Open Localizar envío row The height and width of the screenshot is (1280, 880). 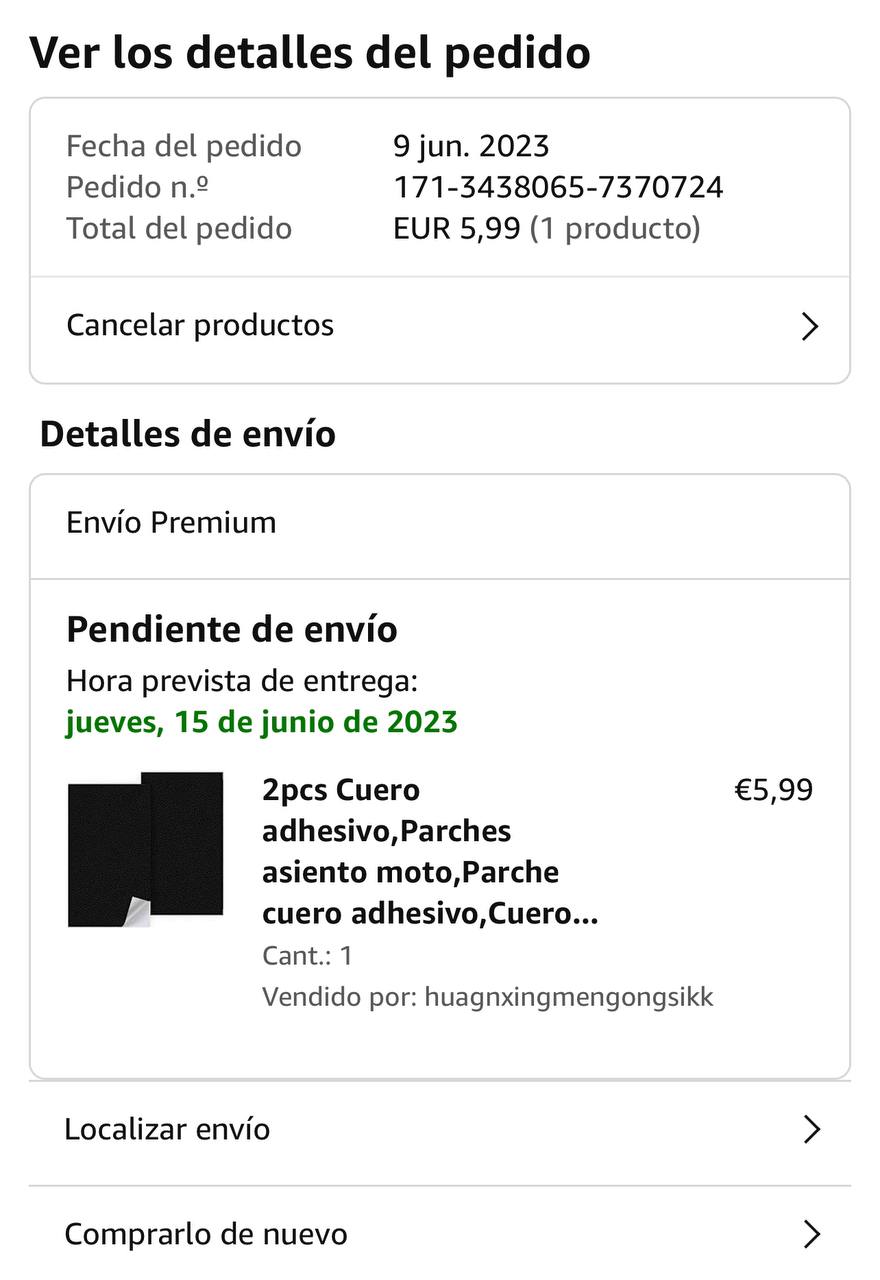click(439, 1130)
